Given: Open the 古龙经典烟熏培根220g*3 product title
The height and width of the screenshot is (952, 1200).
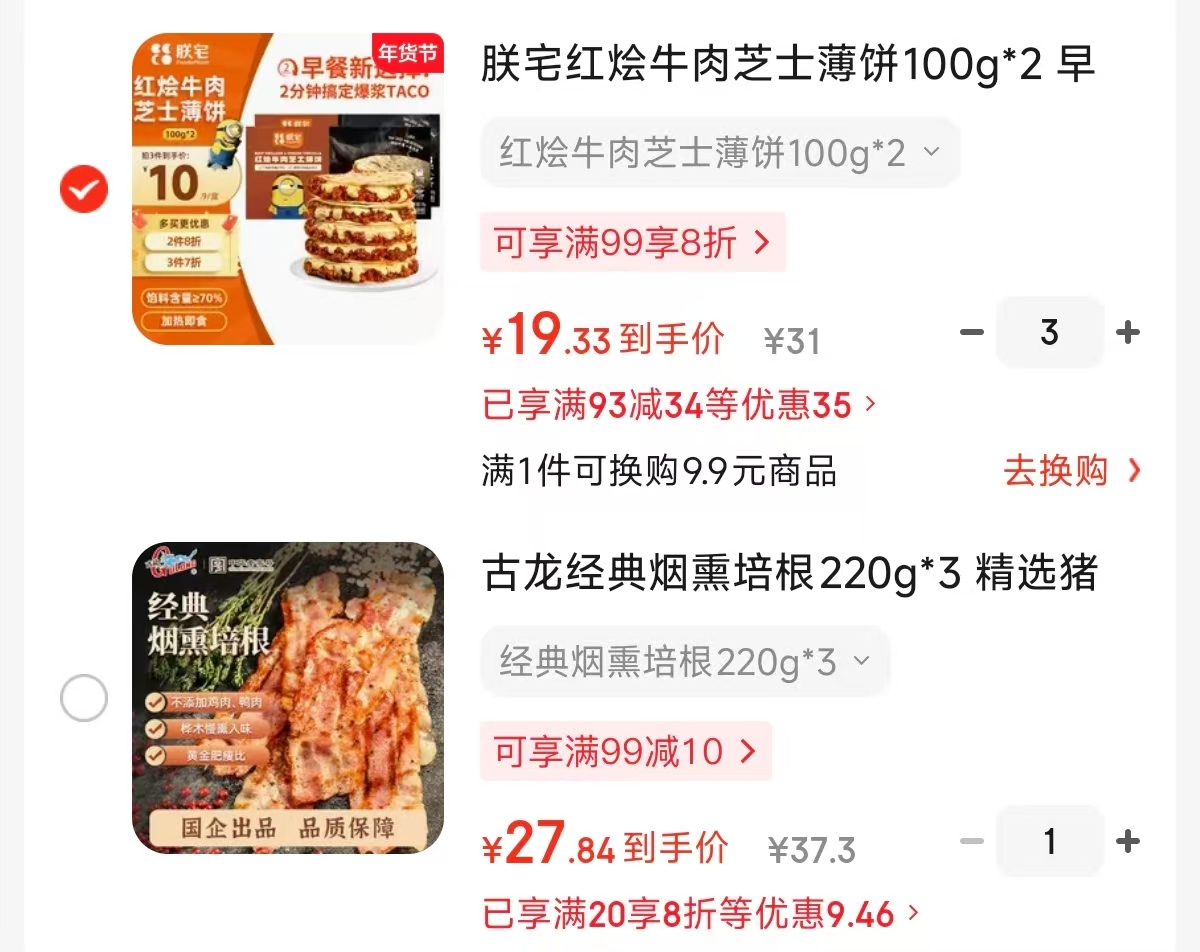Looking at the screenshot, I should [x=790, y=574].
